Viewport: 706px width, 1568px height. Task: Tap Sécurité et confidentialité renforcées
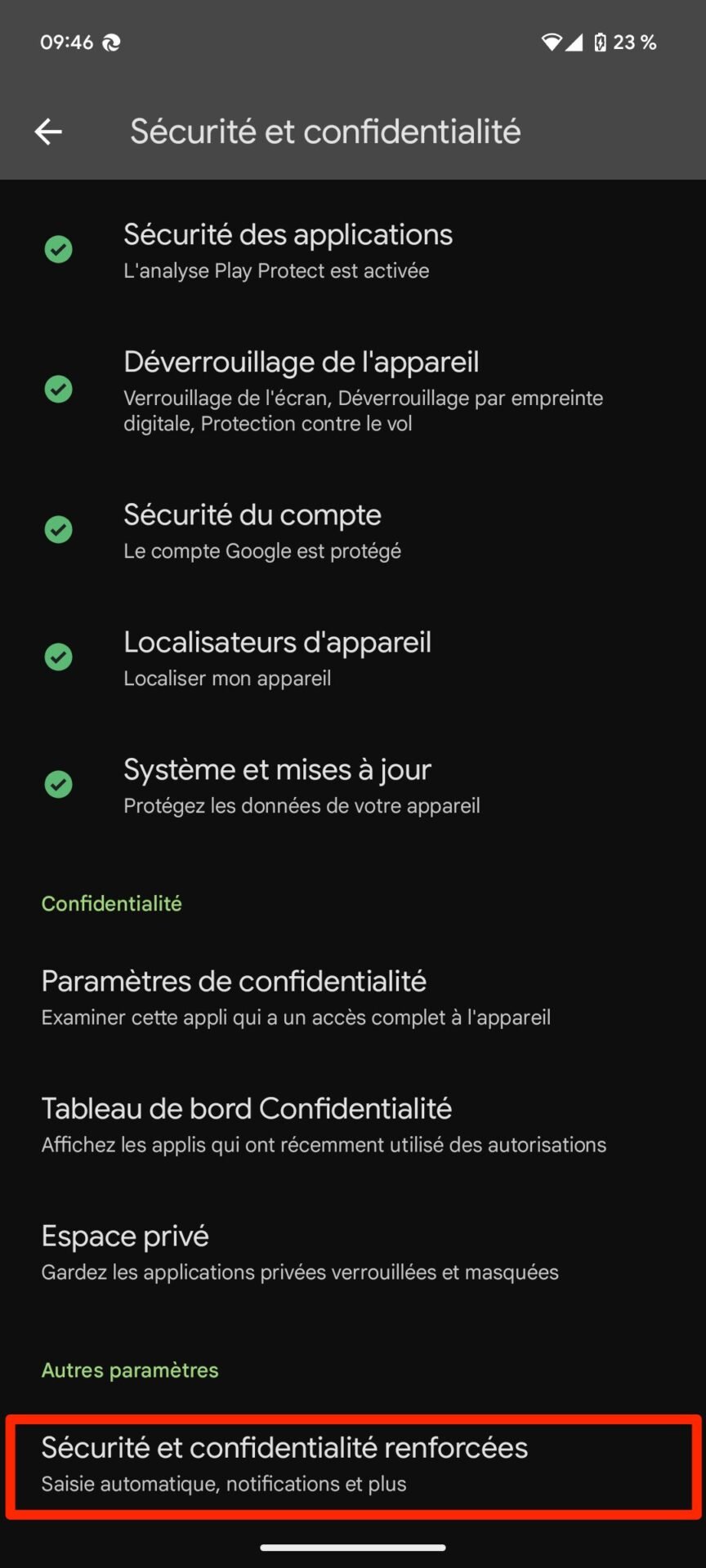click(353, 1467)
